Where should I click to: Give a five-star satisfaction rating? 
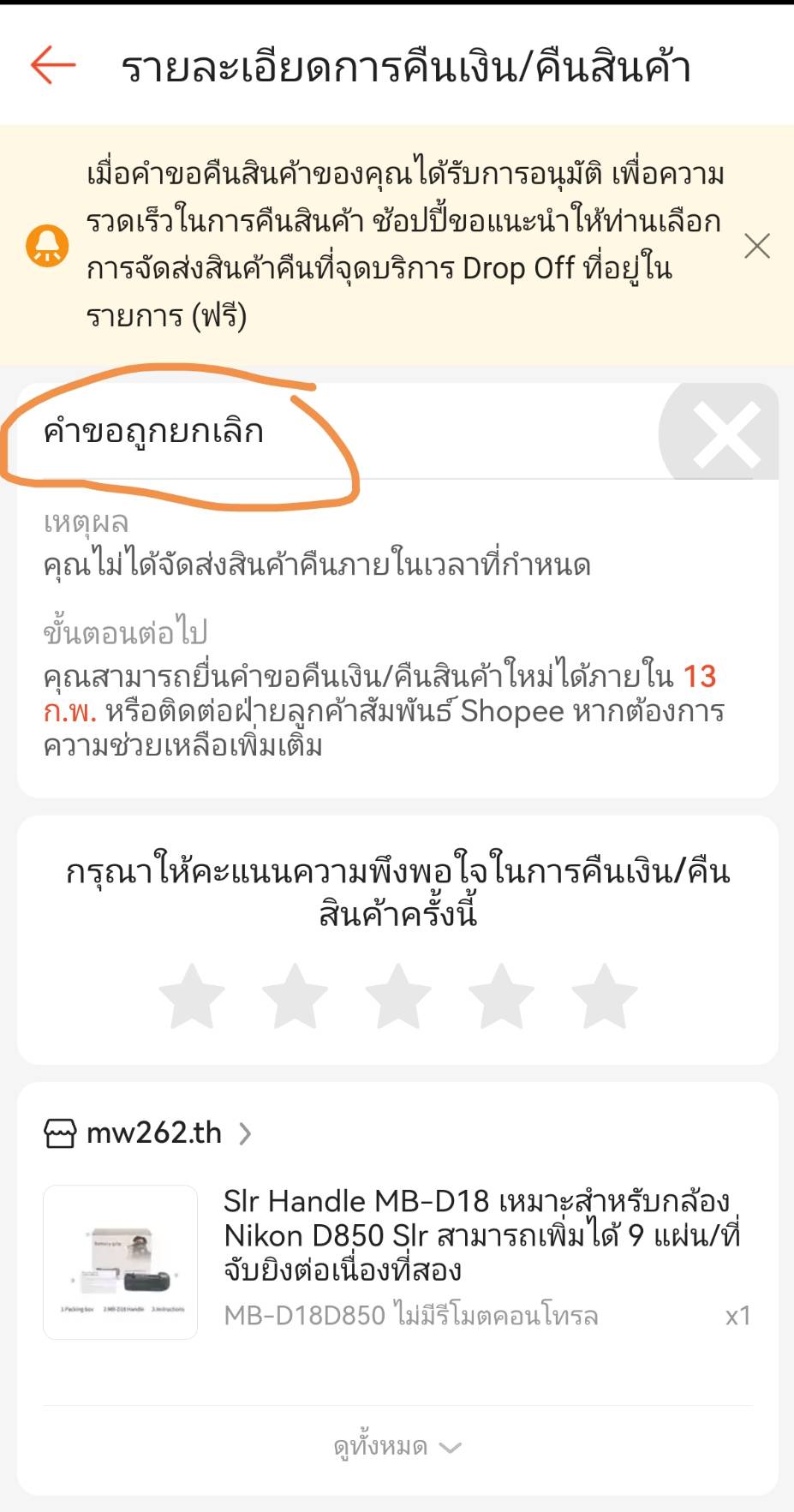pyautogui.click(x=604, y=995)
